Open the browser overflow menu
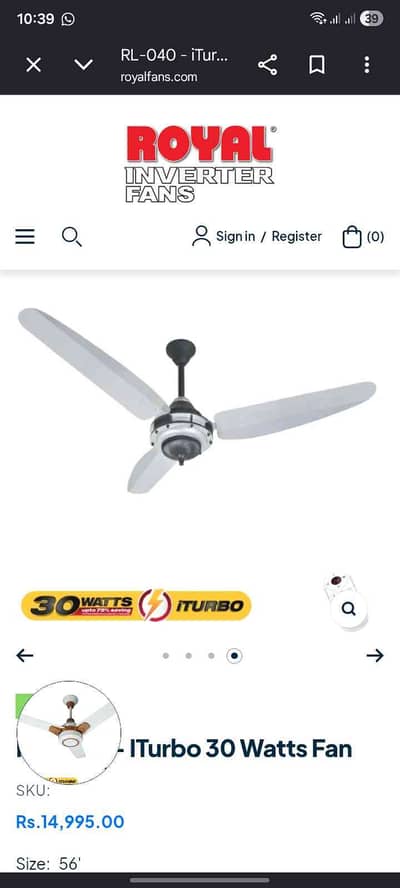Image resolution: width=400 pixels, height=888 pixels. coord(367,65)
